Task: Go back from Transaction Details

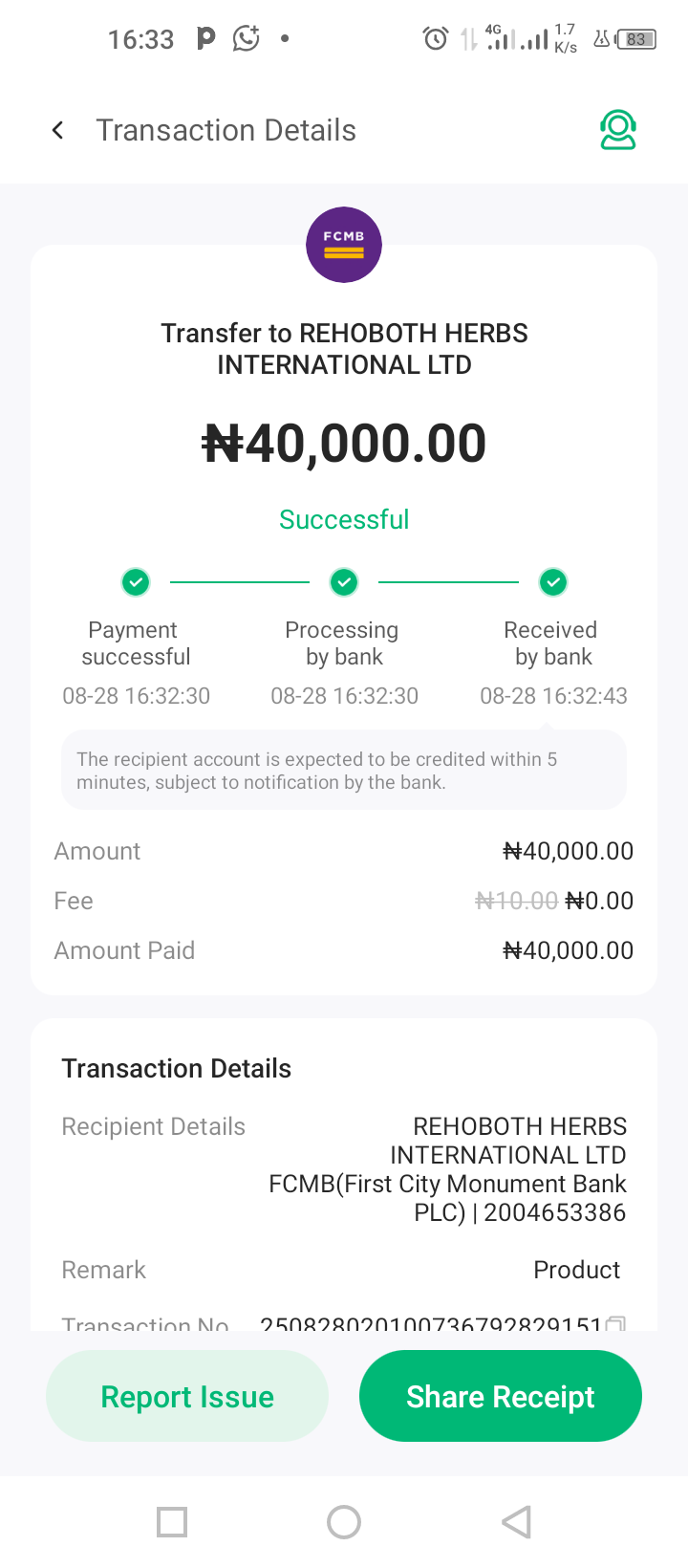Action: click(58, 130)
